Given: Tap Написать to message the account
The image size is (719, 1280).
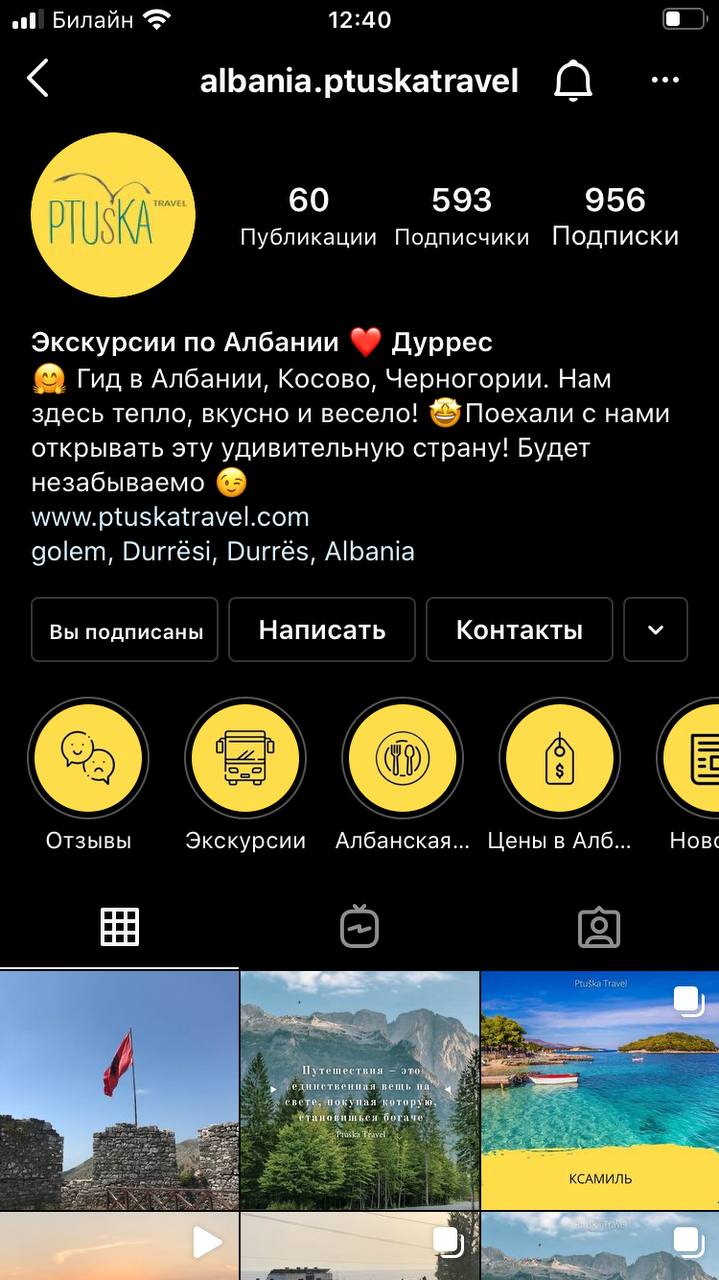Looking at the screenshot, I should (x=321, y=630).
